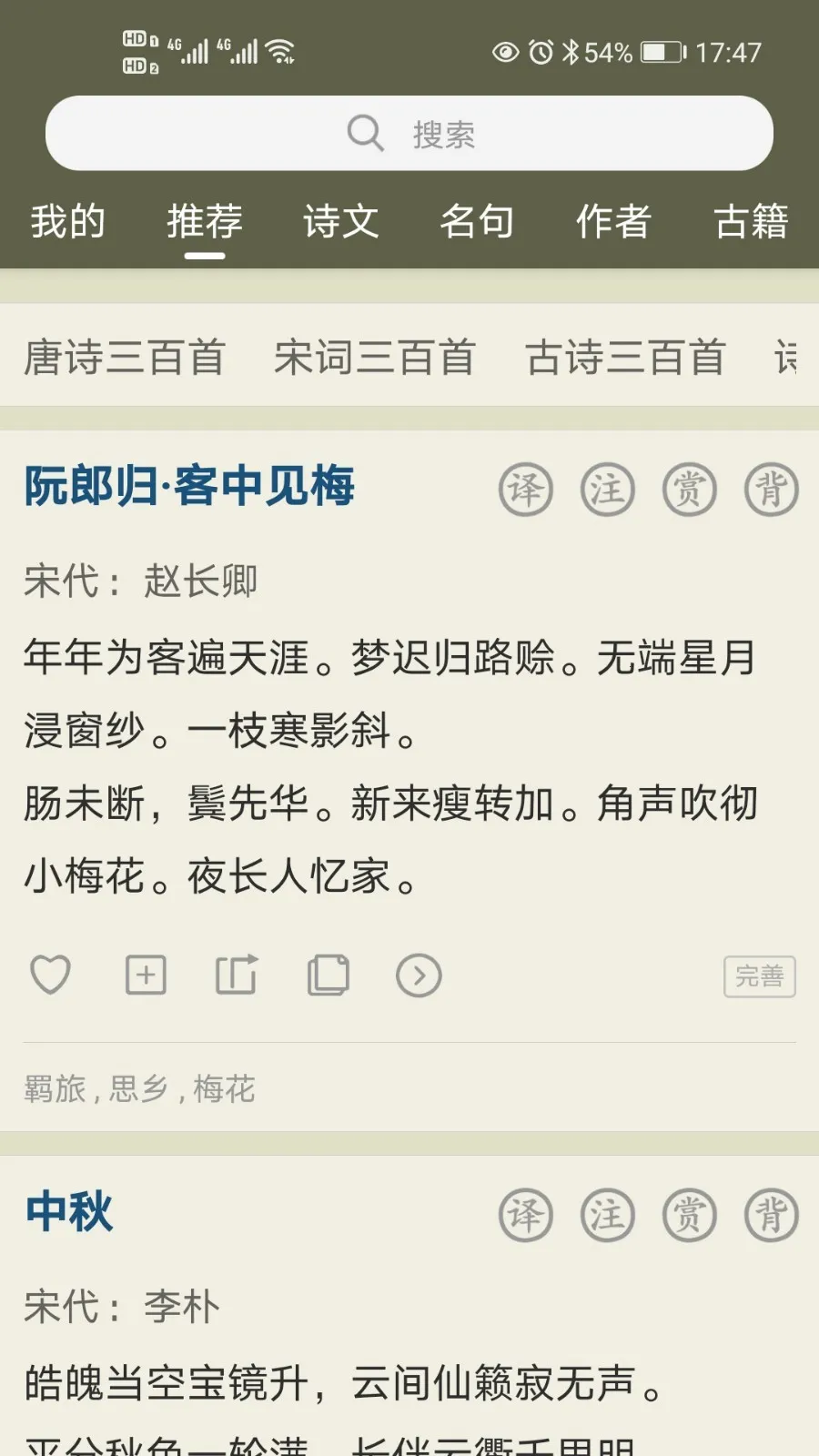Image resolution: width=819 pixels, height=1456 pixels.
Task: Tap the 完善 button
Action: point(759,976)
